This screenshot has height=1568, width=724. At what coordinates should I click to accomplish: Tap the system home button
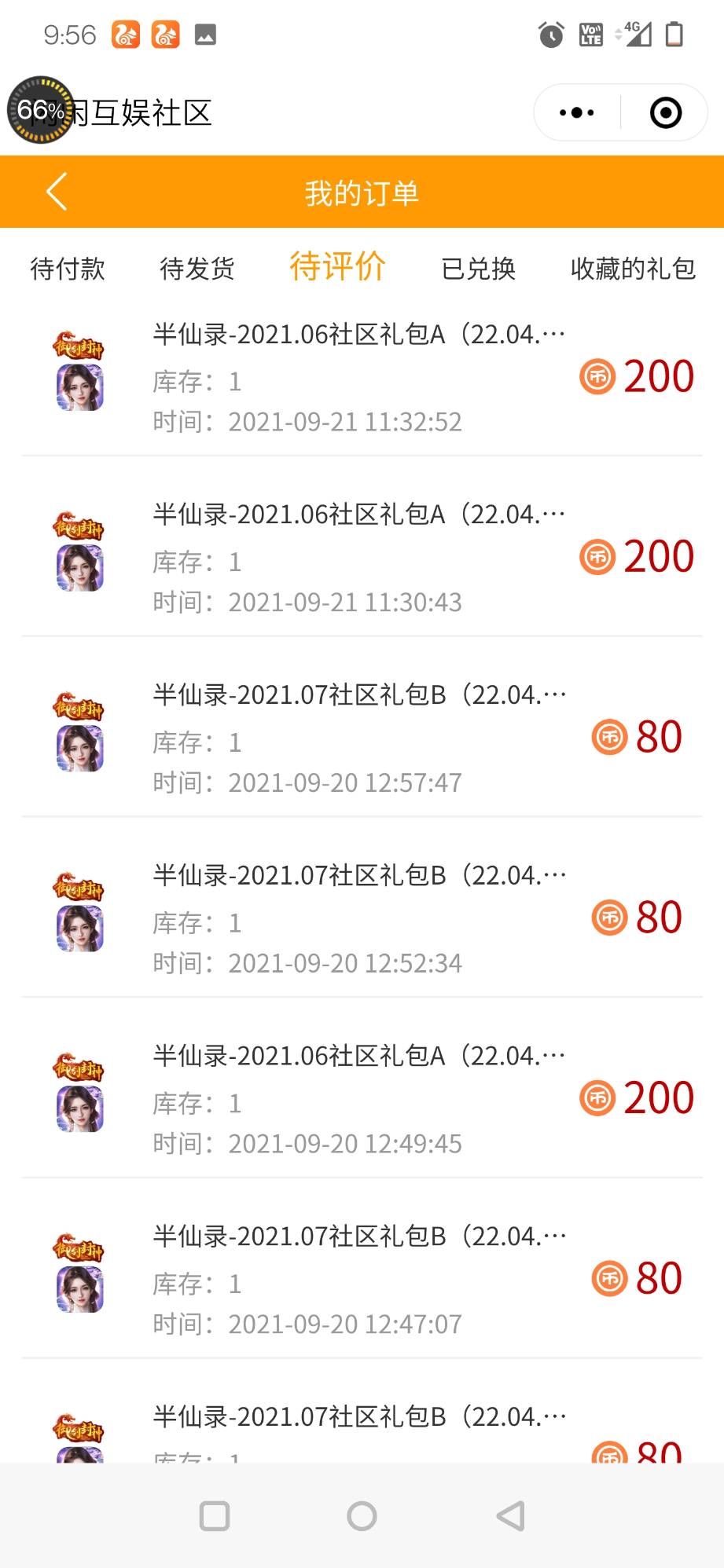tap(362, 1516)
